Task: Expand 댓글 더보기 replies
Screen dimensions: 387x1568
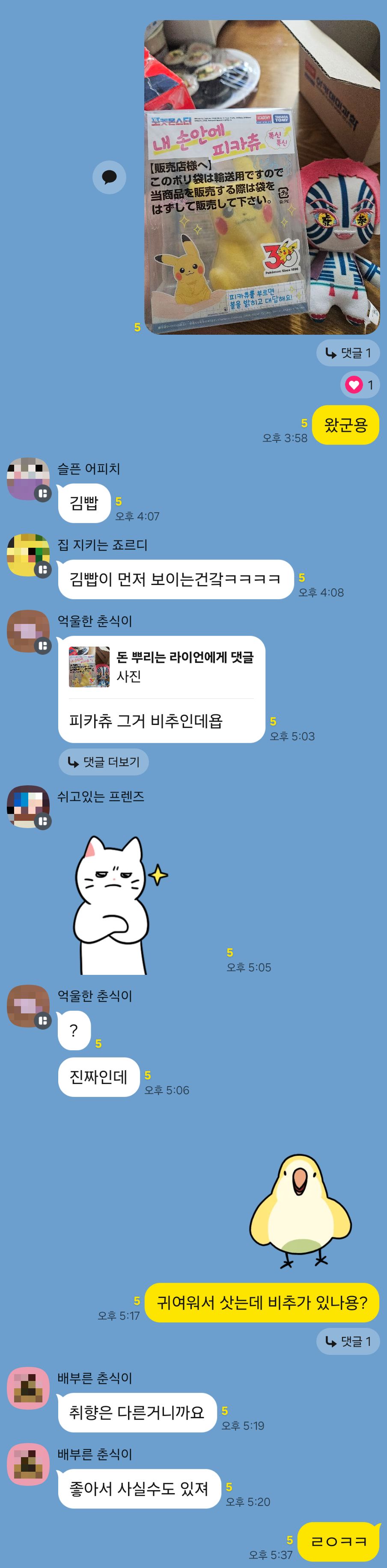Action: point(104,762)
